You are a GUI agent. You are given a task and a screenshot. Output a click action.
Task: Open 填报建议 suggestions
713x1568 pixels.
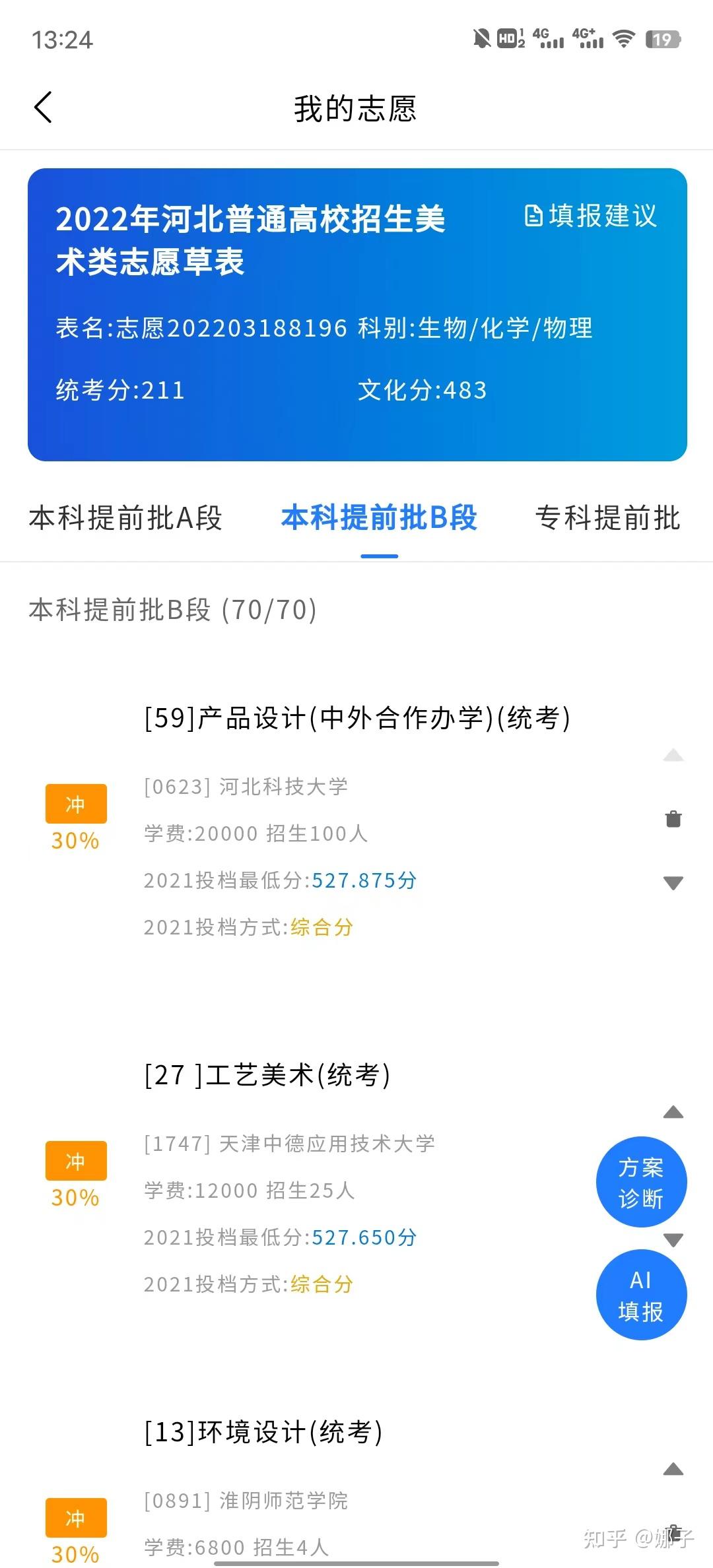591,216
